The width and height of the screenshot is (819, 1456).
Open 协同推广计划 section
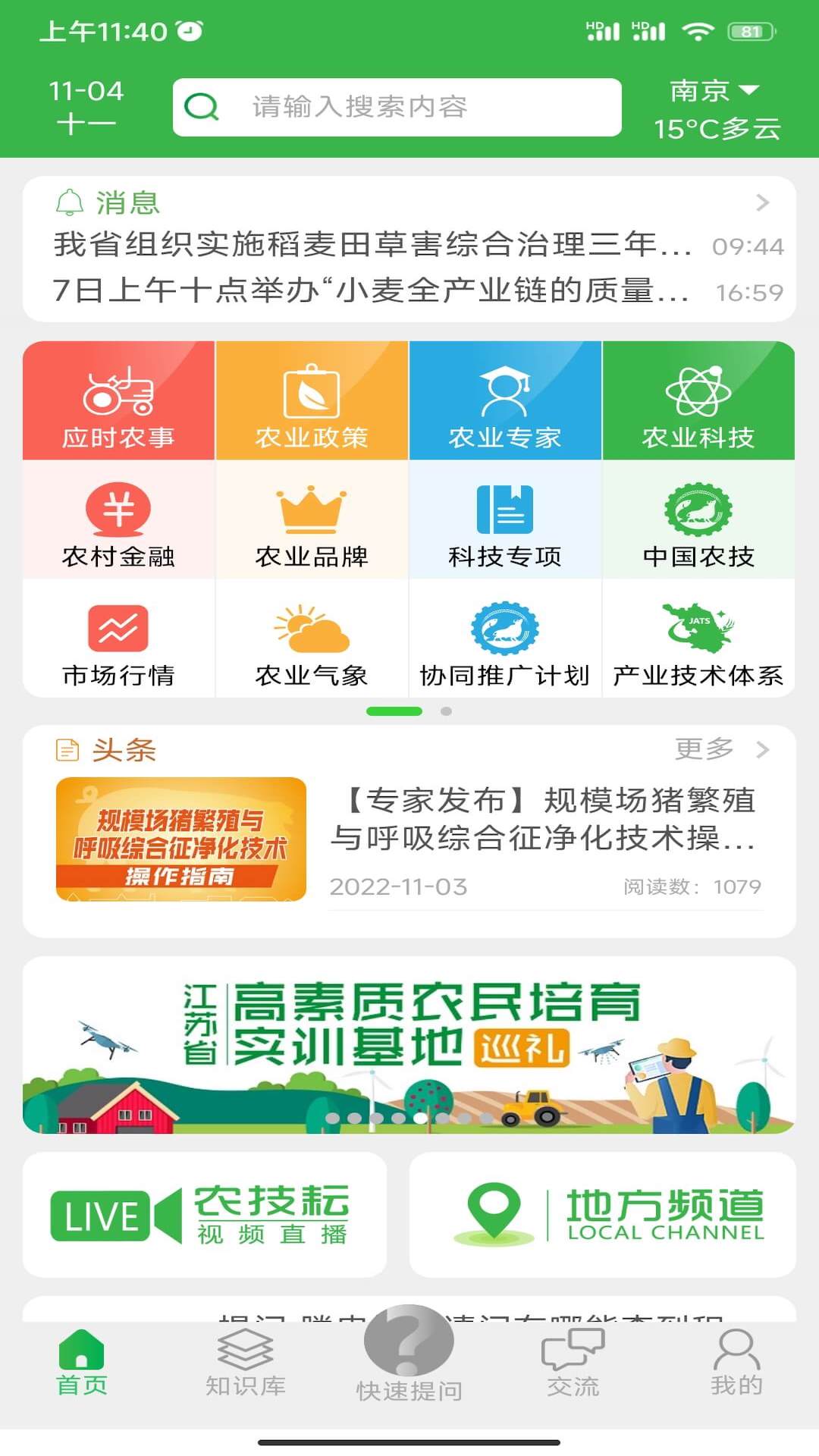coord(505,639)
